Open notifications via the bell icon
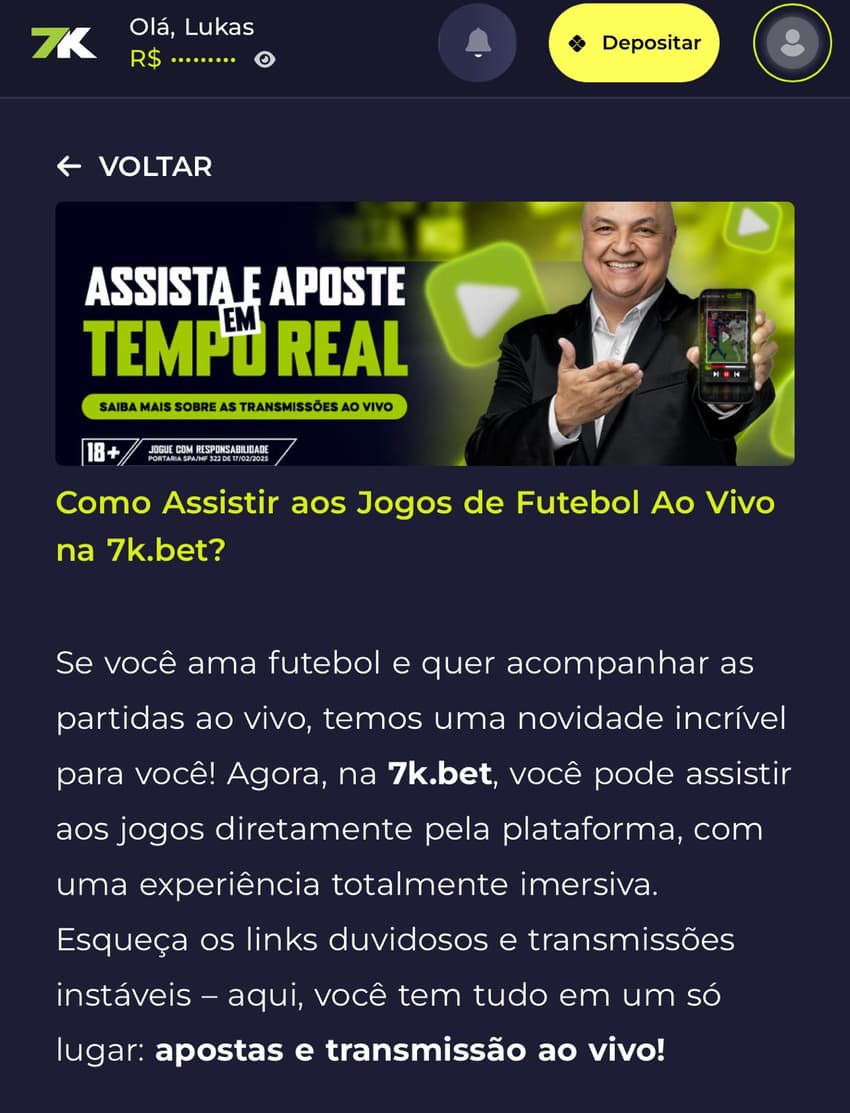850x1113 pixels. tap(478, 43)
